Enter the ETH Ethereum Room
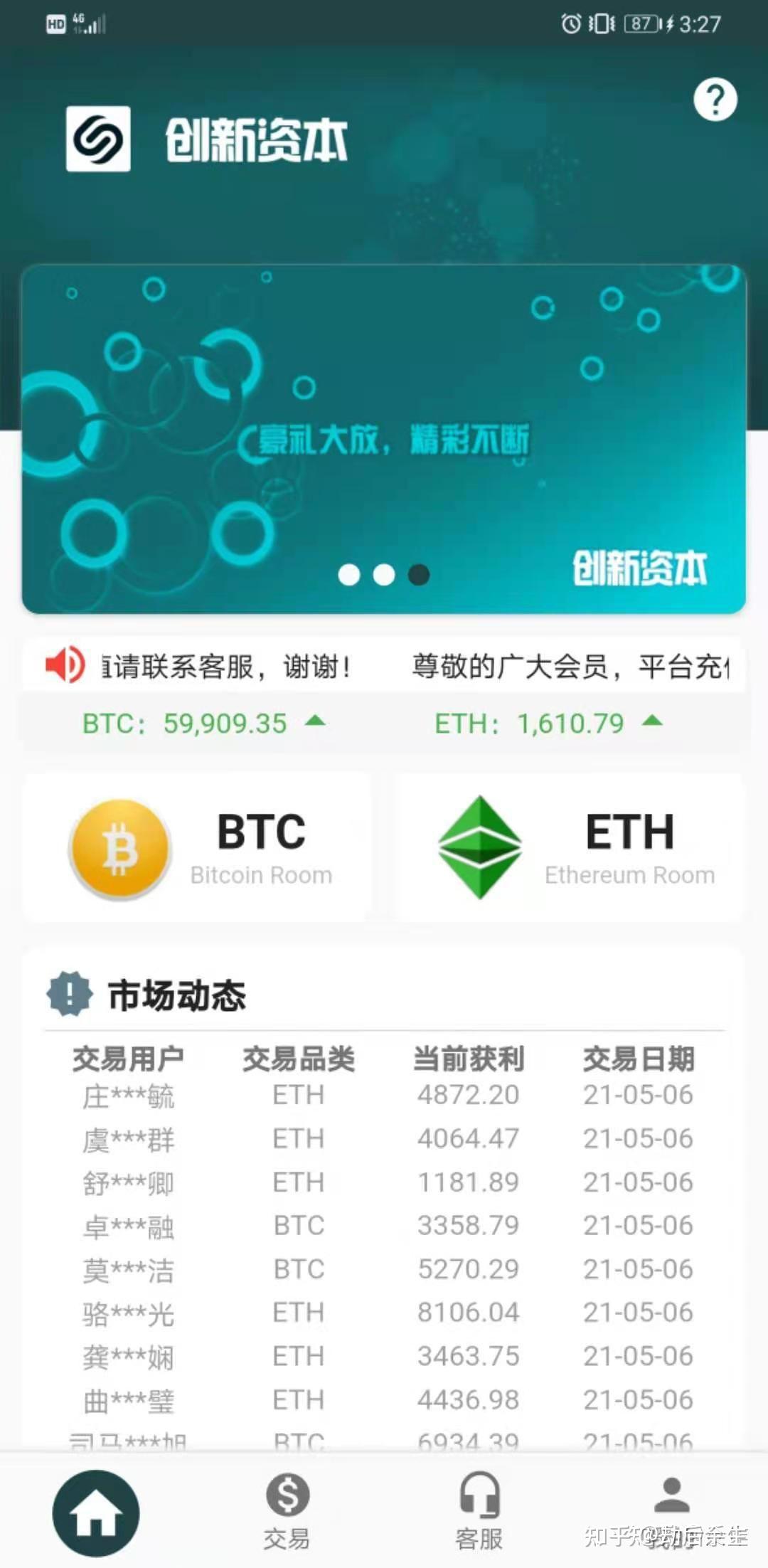 point(569,847)
